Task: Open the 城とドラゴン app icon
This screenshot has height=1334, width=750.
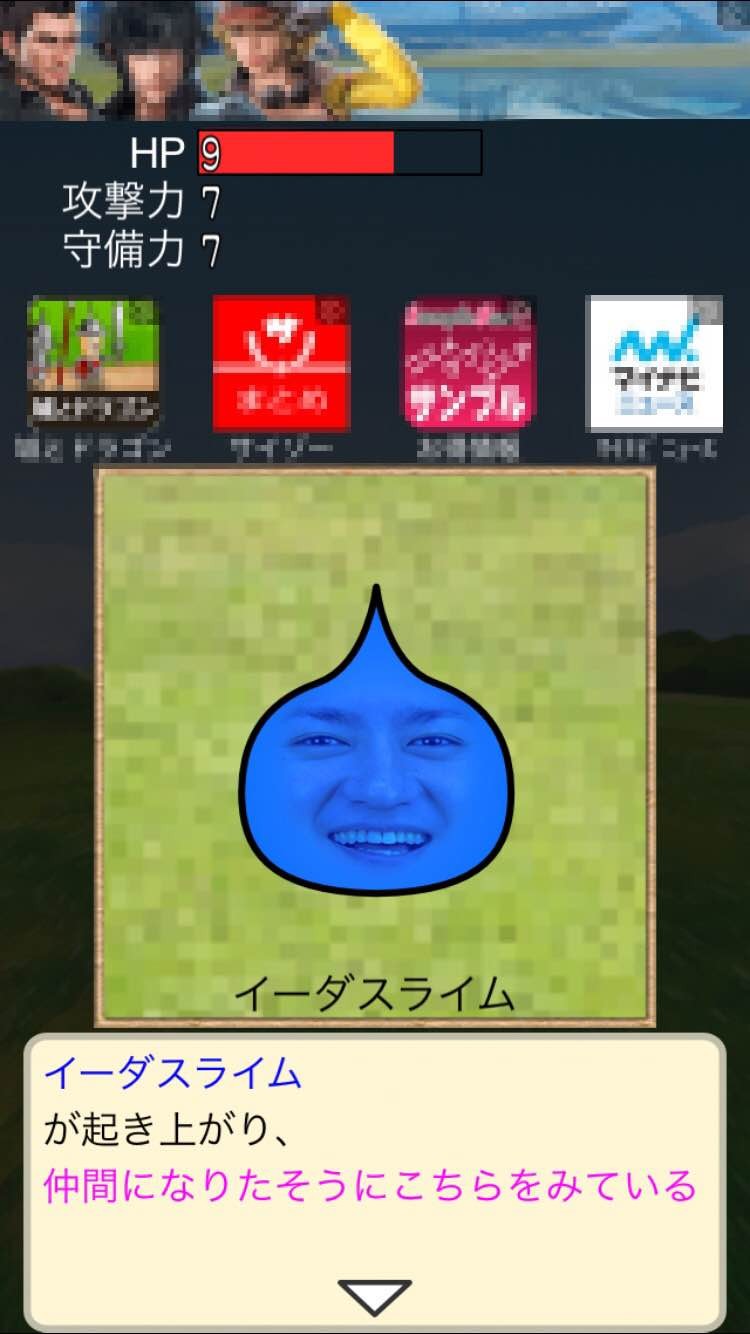Action: [x=94, y=365]
